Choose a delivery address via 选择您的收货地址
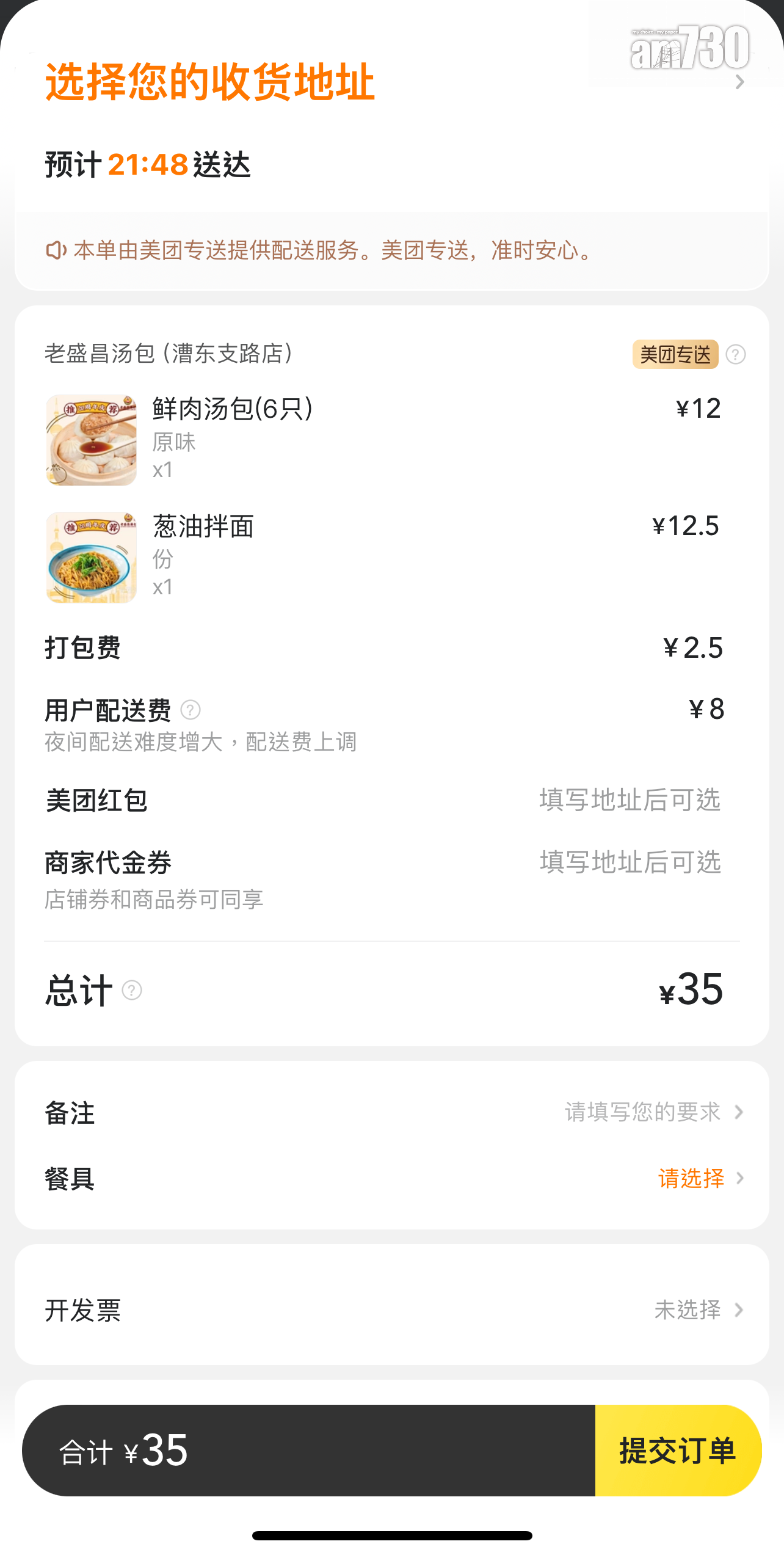 pyautogui.click(x=210, y=82)
